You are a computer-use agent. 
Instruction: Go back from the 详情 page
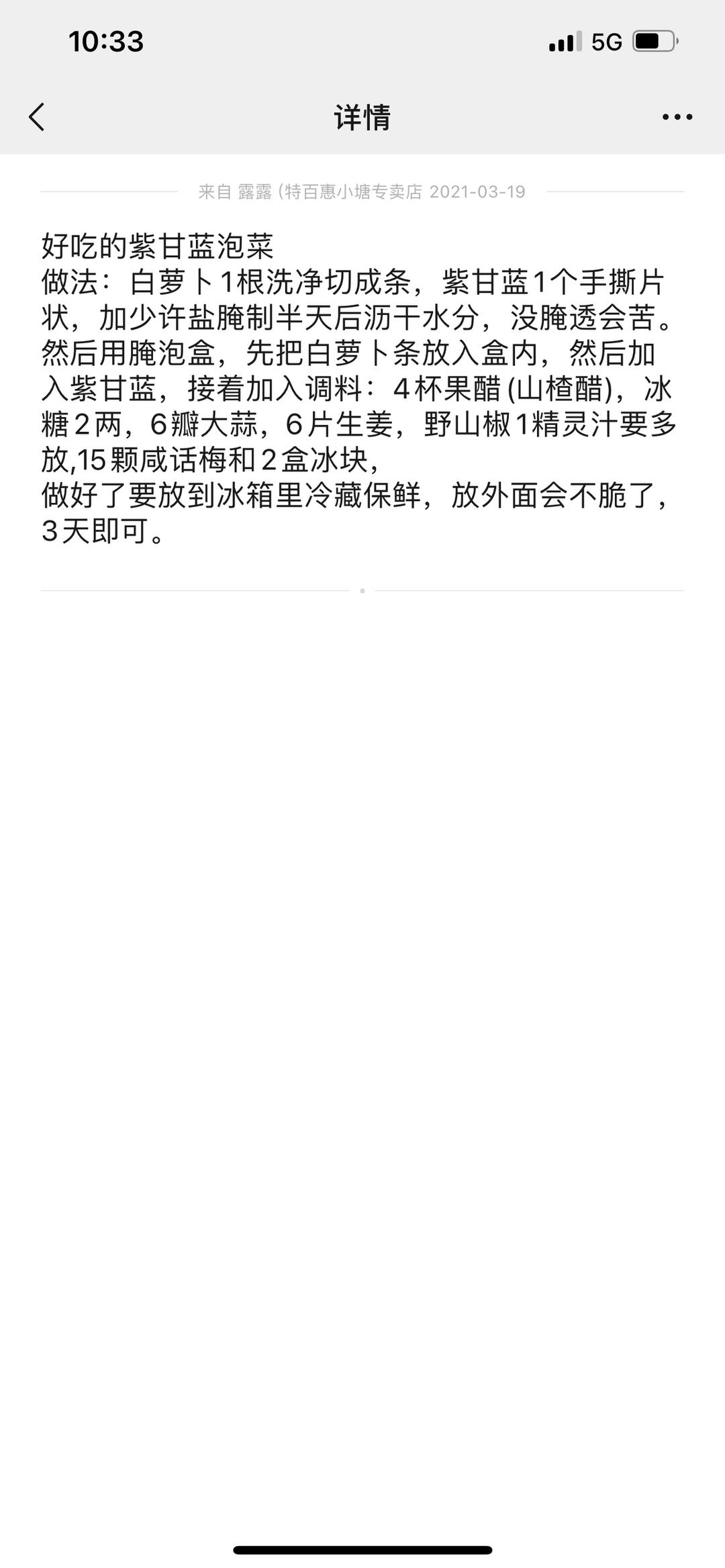(x=37, y=117)
